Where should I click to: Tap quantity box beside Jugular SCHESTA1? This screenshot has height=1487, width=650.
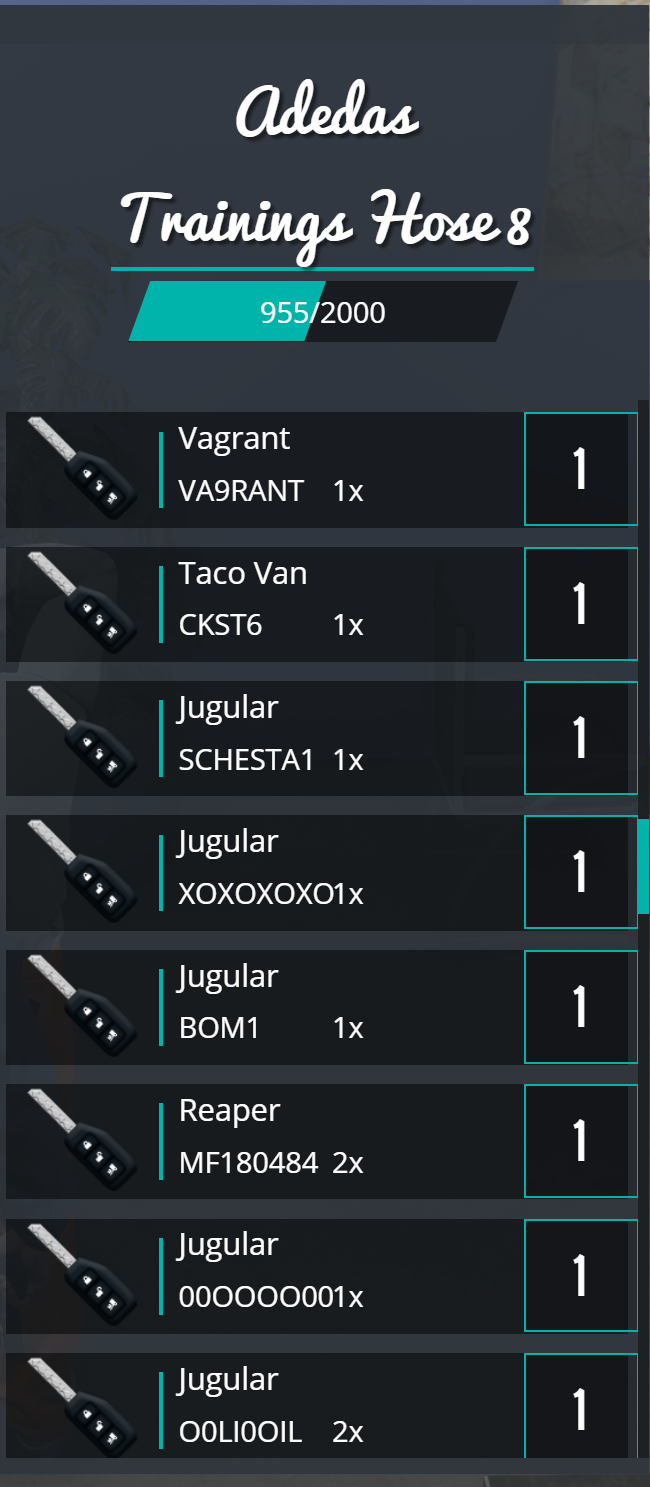(581, 738)
